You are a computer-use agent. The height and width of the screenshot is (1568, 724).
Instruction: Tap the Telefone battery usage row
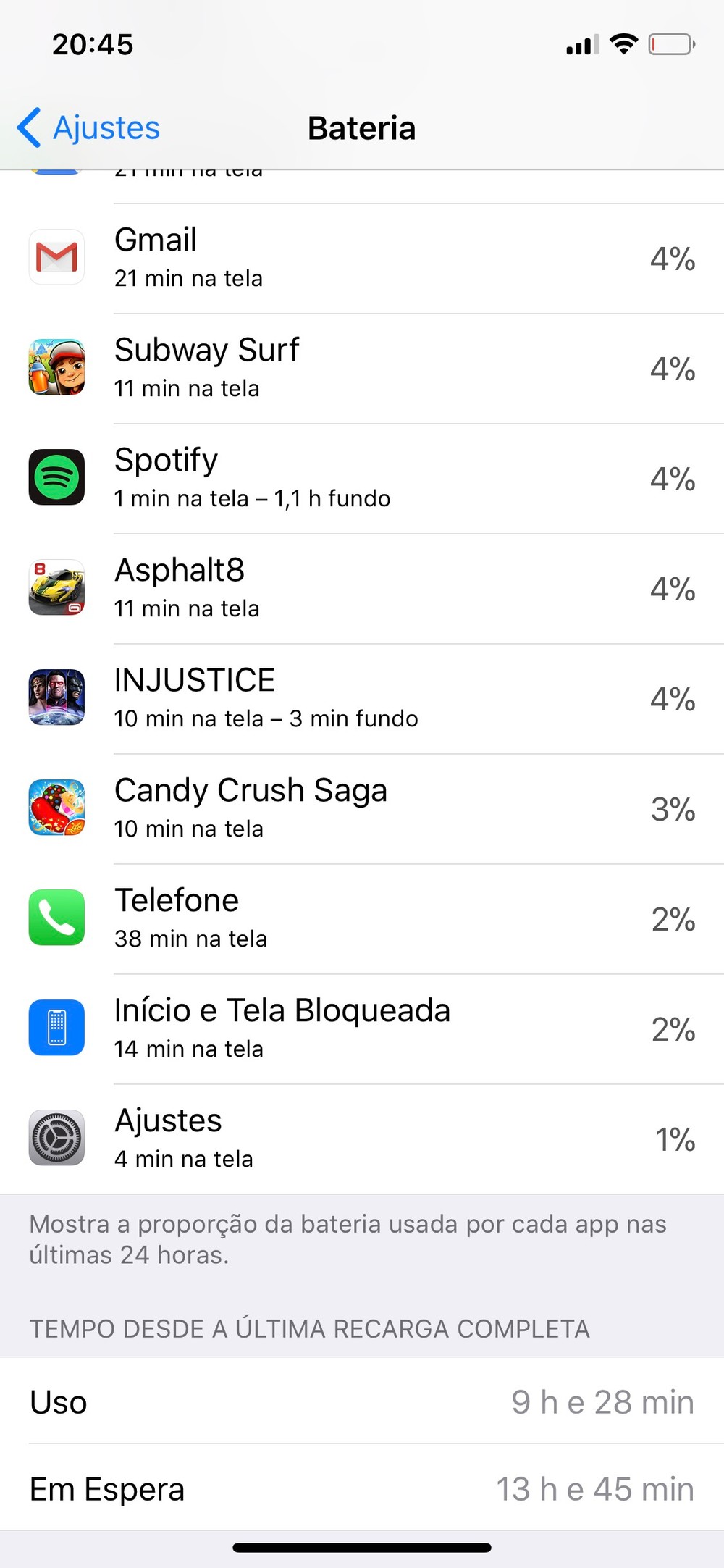(362, 919)
